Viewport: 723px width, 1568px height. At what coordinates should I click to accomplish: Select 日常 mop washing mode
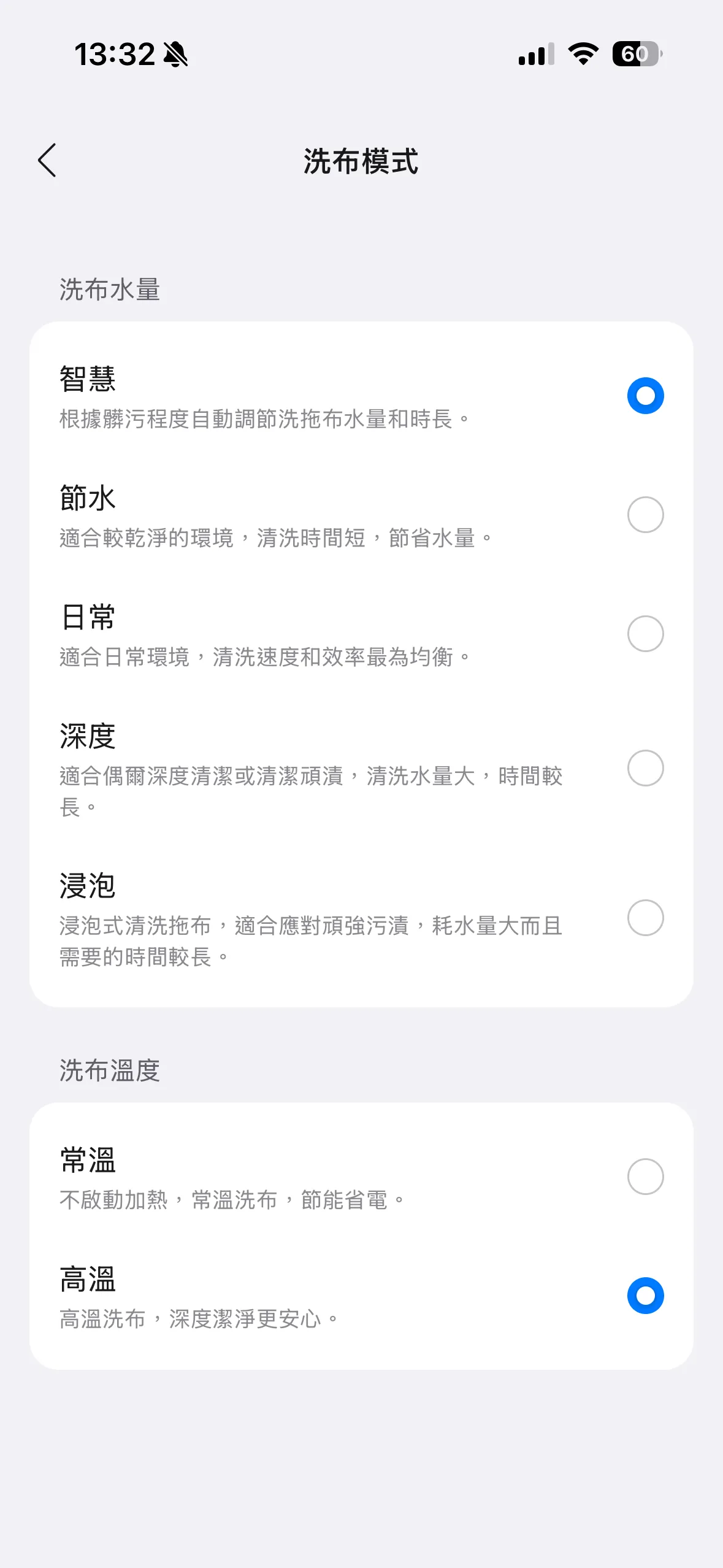tap(645, 634)
